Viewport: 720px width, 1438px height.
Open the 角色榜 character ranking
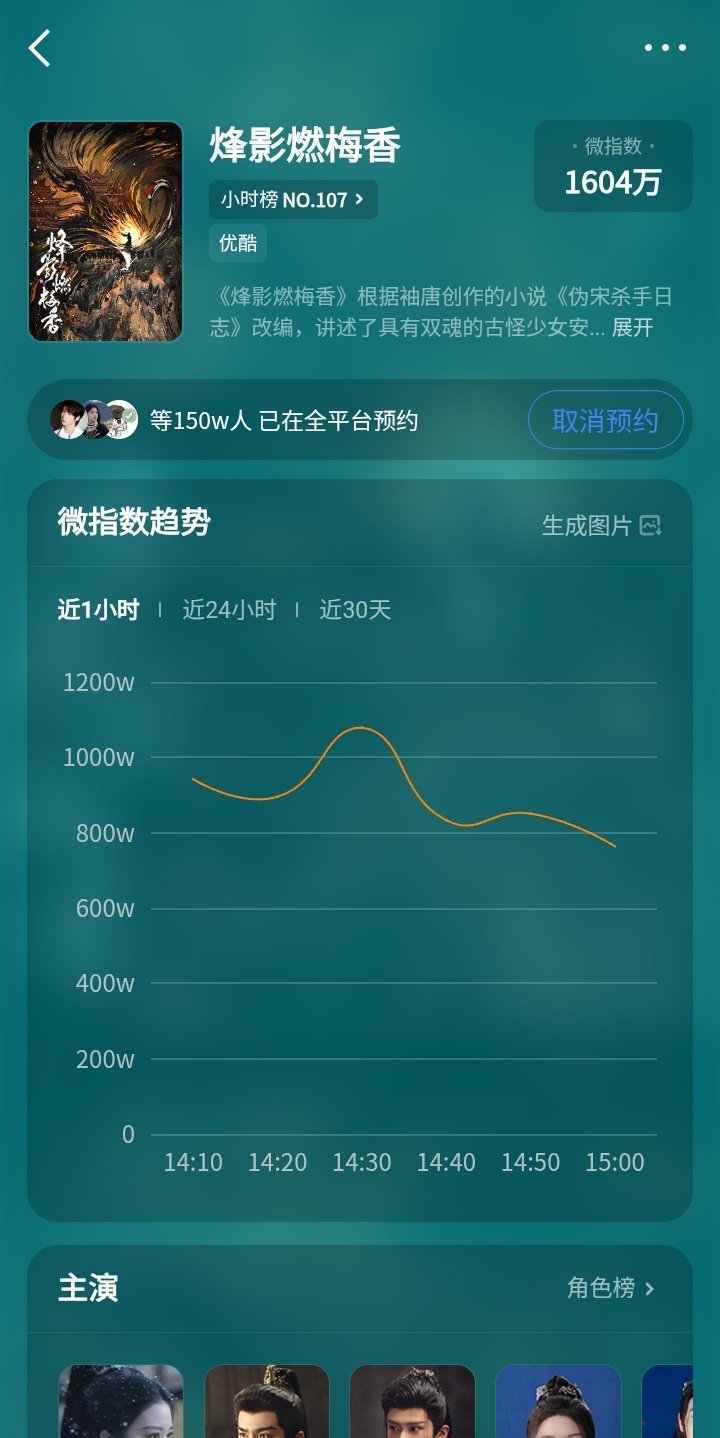pos(611,1288)
